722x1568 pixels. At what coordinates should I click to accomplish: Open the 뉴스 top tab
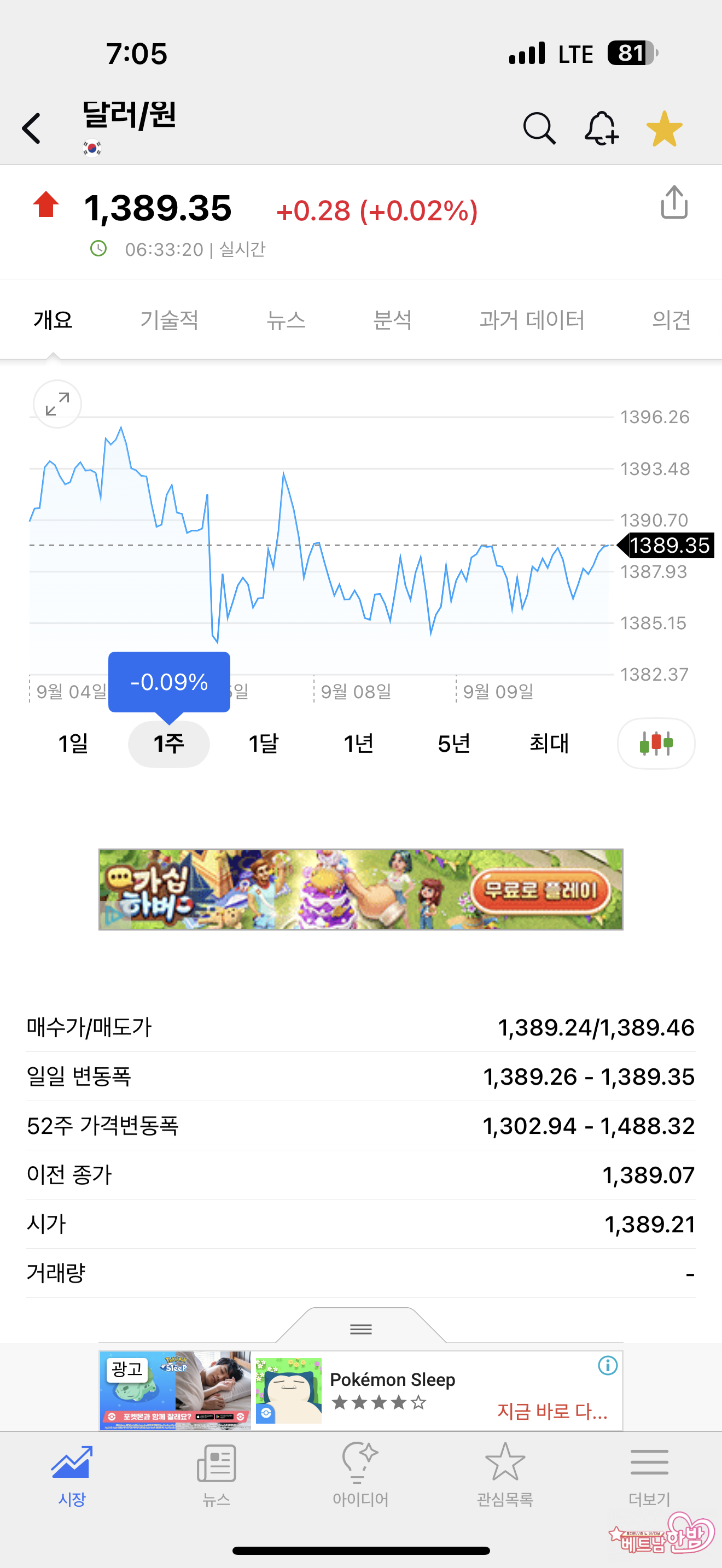pyautogui.click(x=286, y=320)
